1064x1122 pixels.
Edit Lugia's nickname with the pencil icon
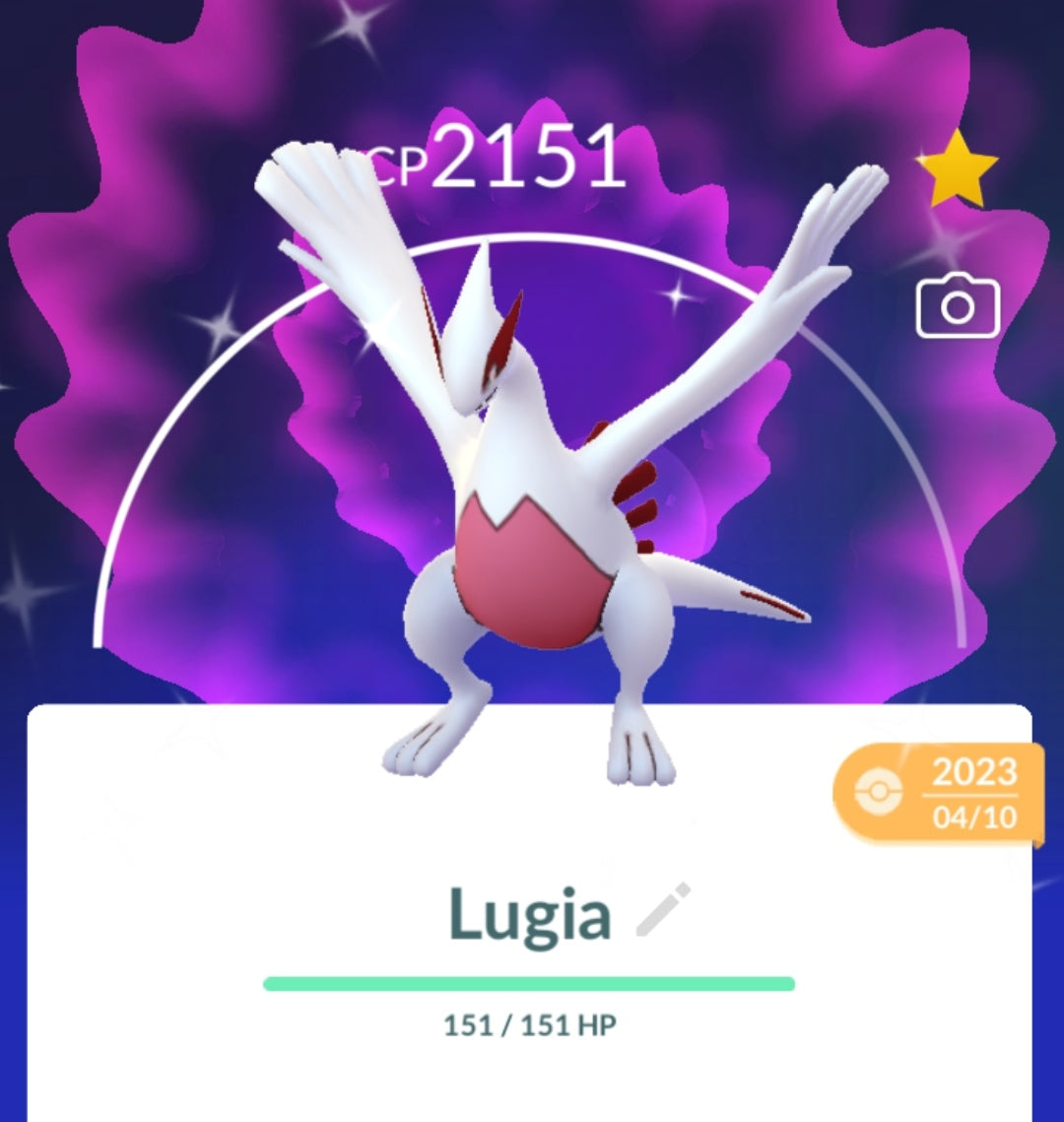[664, 910]
